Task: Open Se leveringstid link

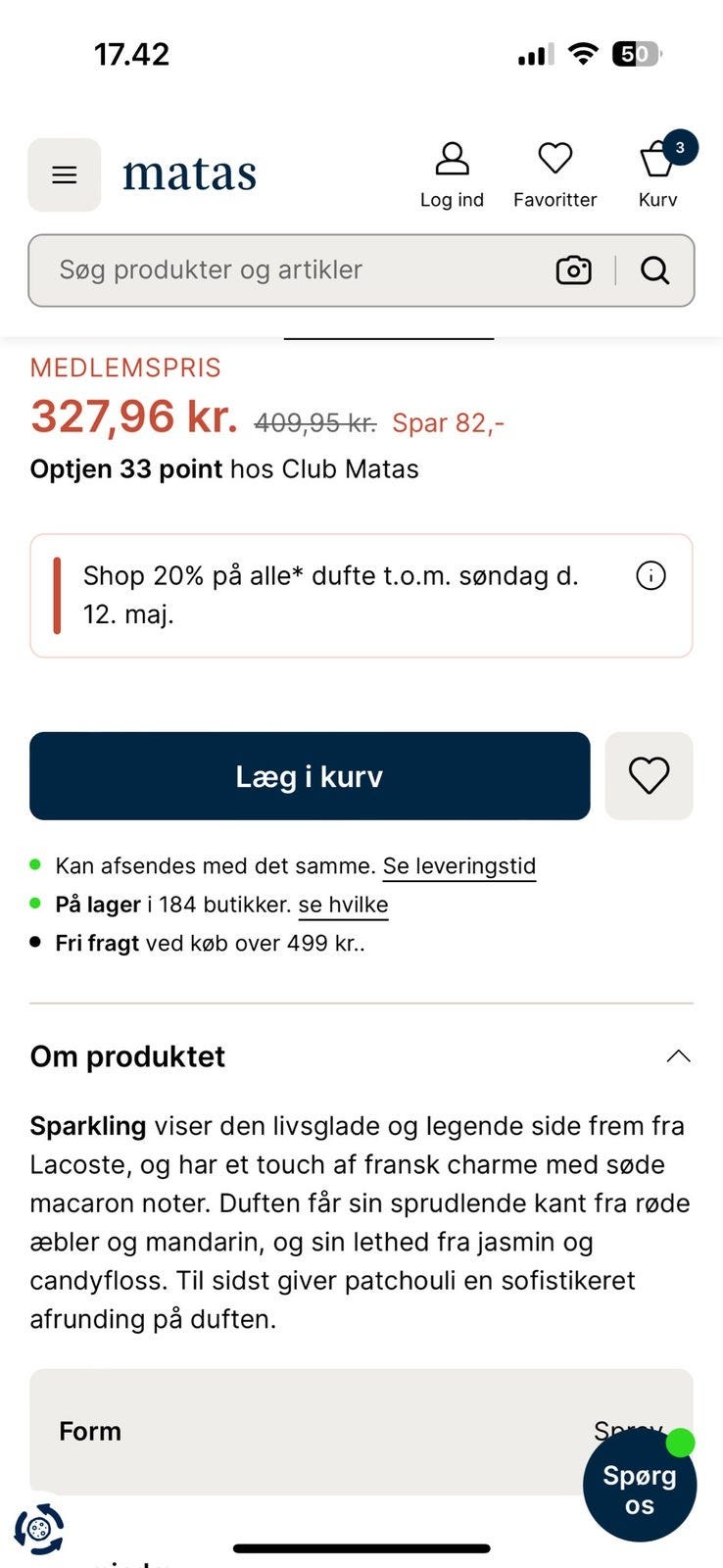Action: (459, 866)
